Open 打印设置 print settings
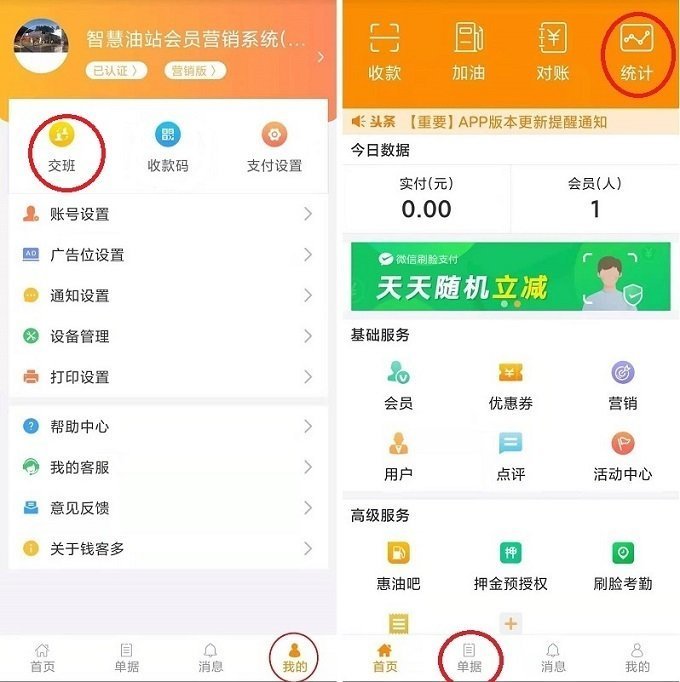The height and width of the screenshot is (682, 680). click(x=167, y=377)
